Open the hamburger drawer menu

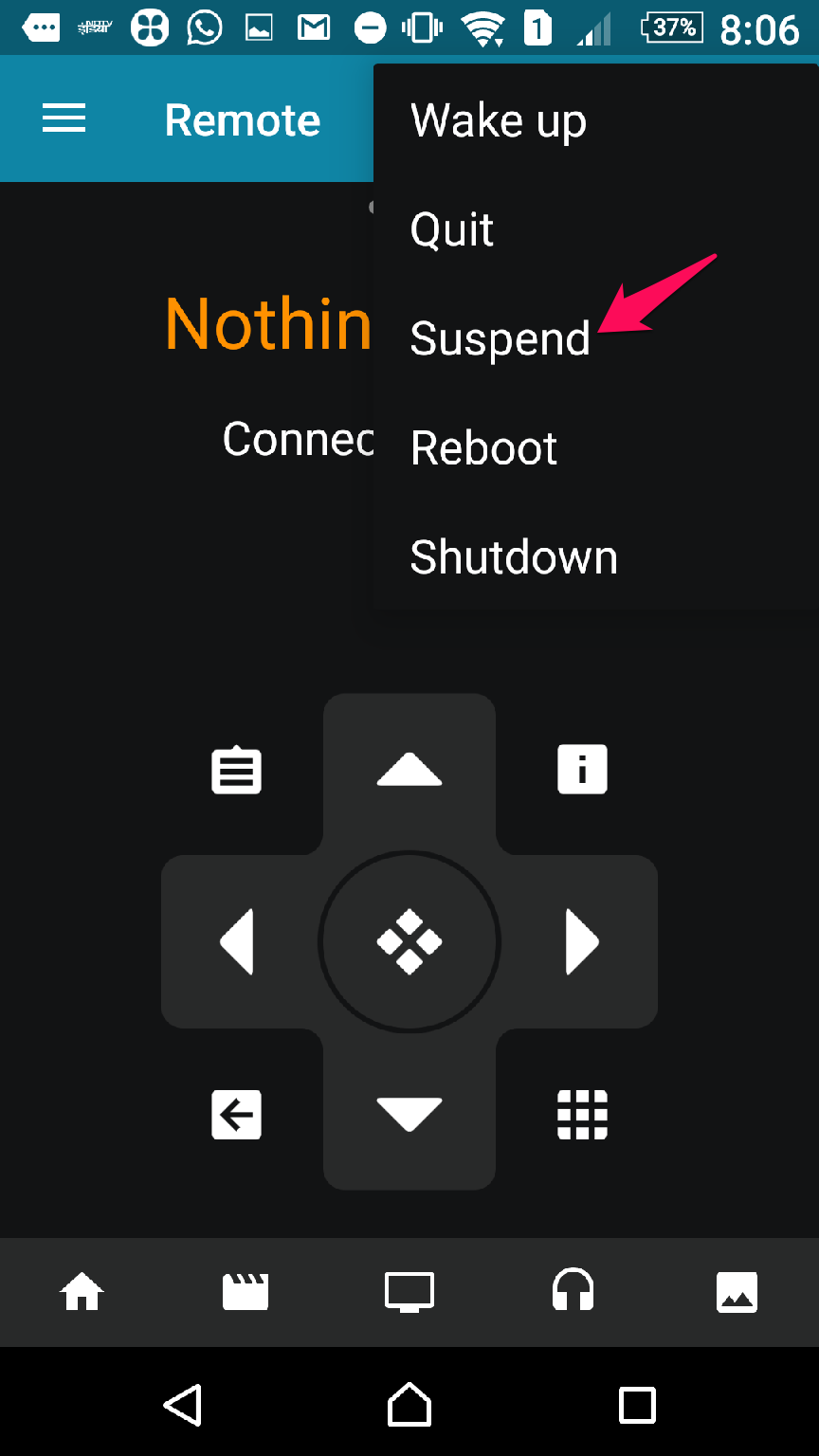coord(64,119)
